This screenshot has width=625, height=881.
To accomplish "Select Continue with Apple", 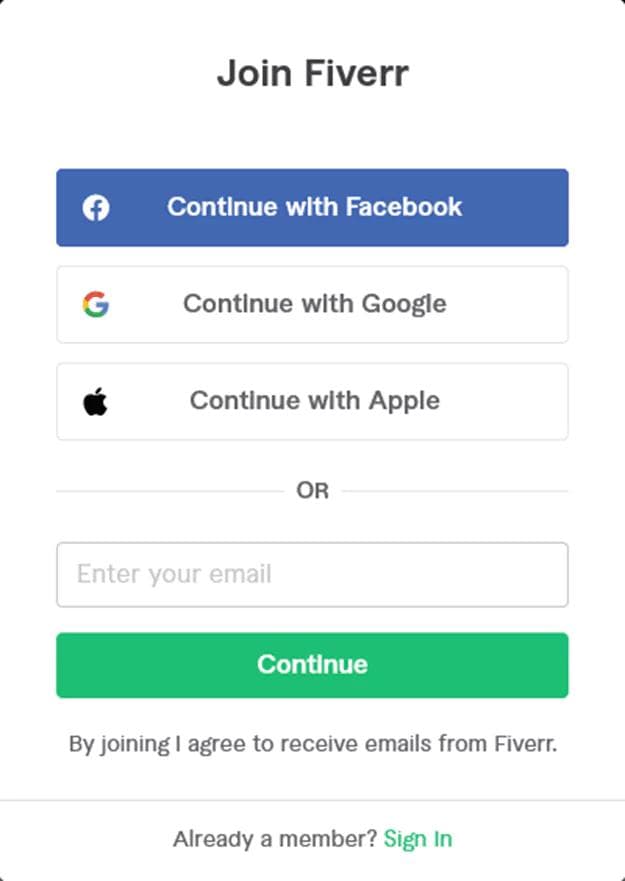I will (312, 401).
